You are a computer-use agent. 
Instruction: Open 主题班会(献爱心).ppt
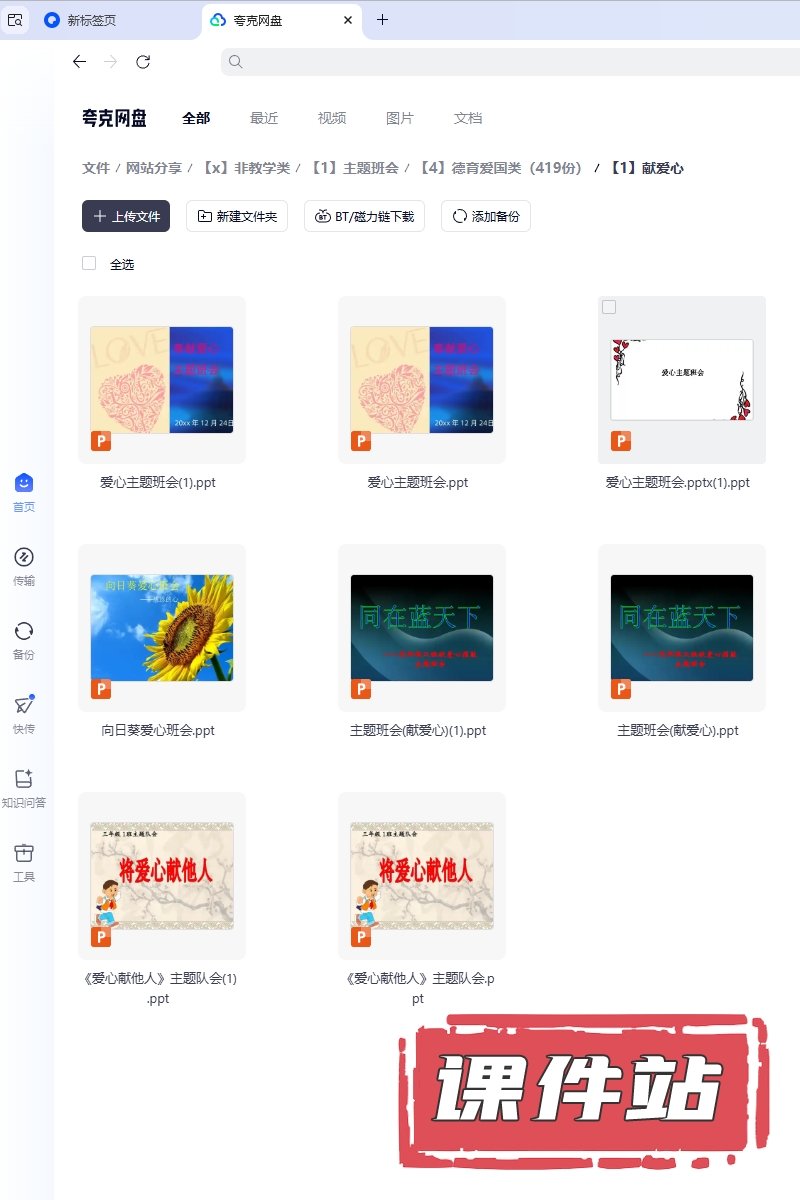(x=682, y=628)
